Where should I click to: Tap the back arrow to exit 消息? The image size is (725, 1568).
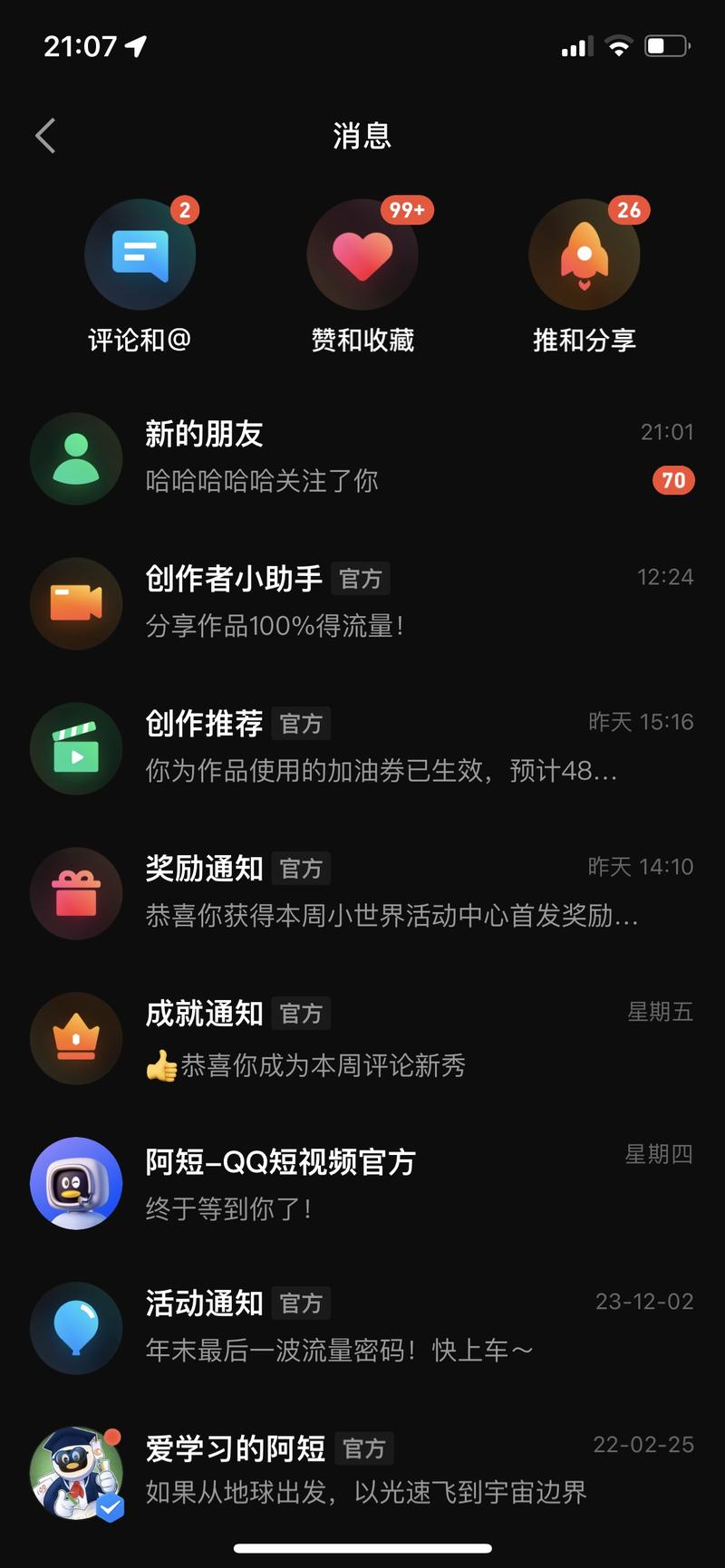pyautogui.click(x=43, y=134)
